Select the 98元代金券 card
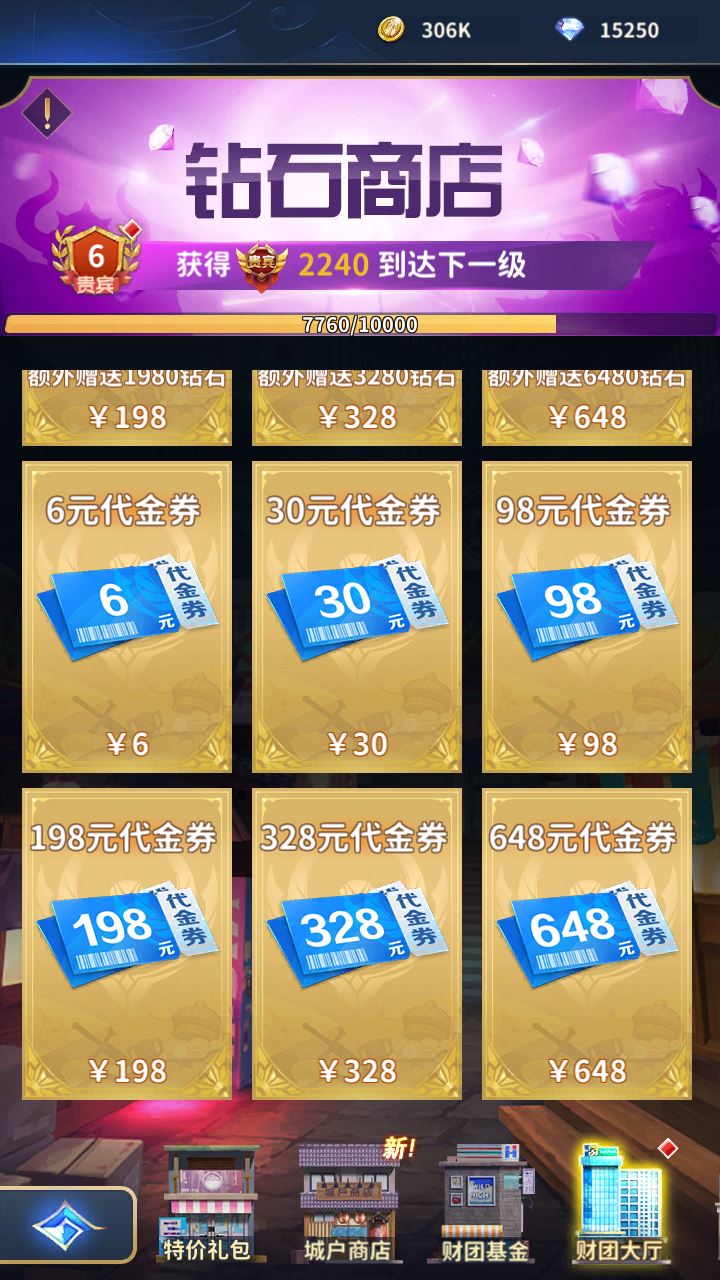720x1280 pixels. coord(587,616)
